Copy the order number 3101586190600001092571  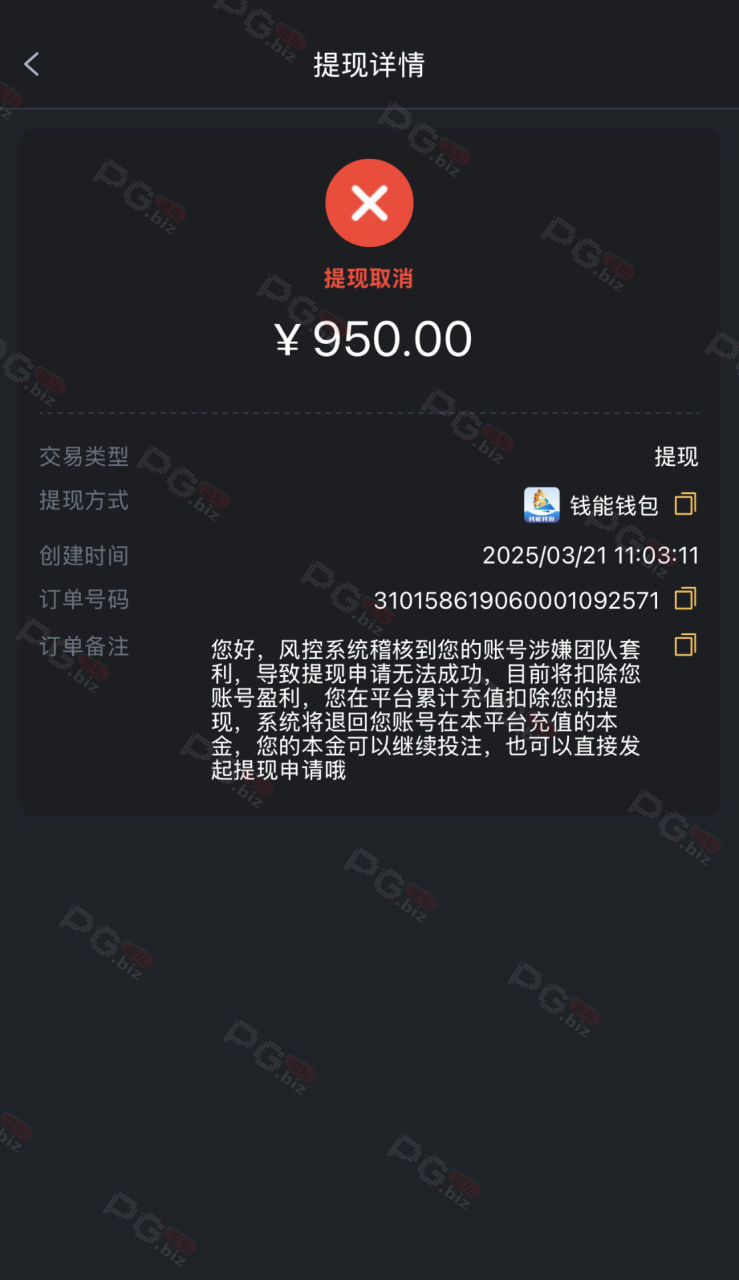pyautogui.click(x=685, y=599)
